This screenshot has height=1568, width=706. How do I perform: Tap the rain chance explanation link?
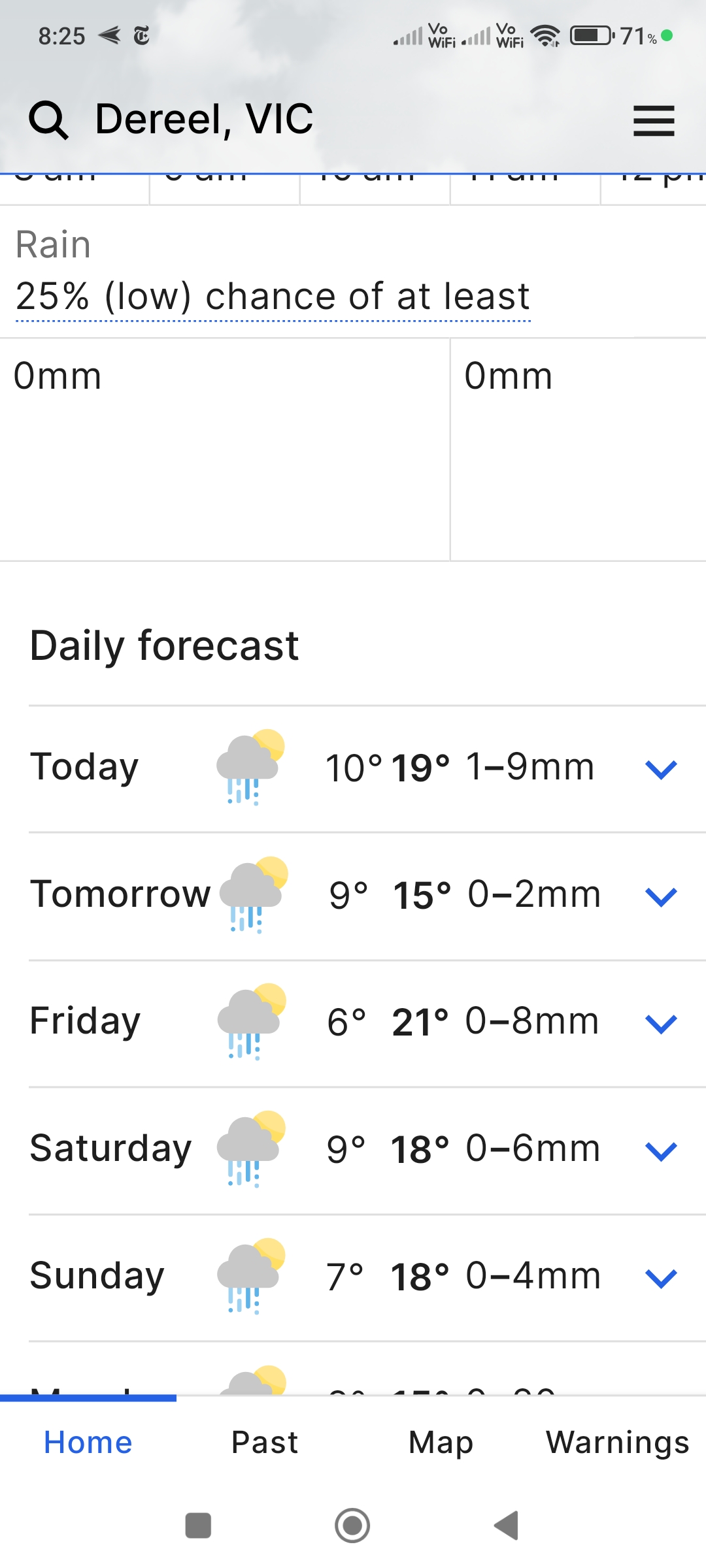point(273,297)
